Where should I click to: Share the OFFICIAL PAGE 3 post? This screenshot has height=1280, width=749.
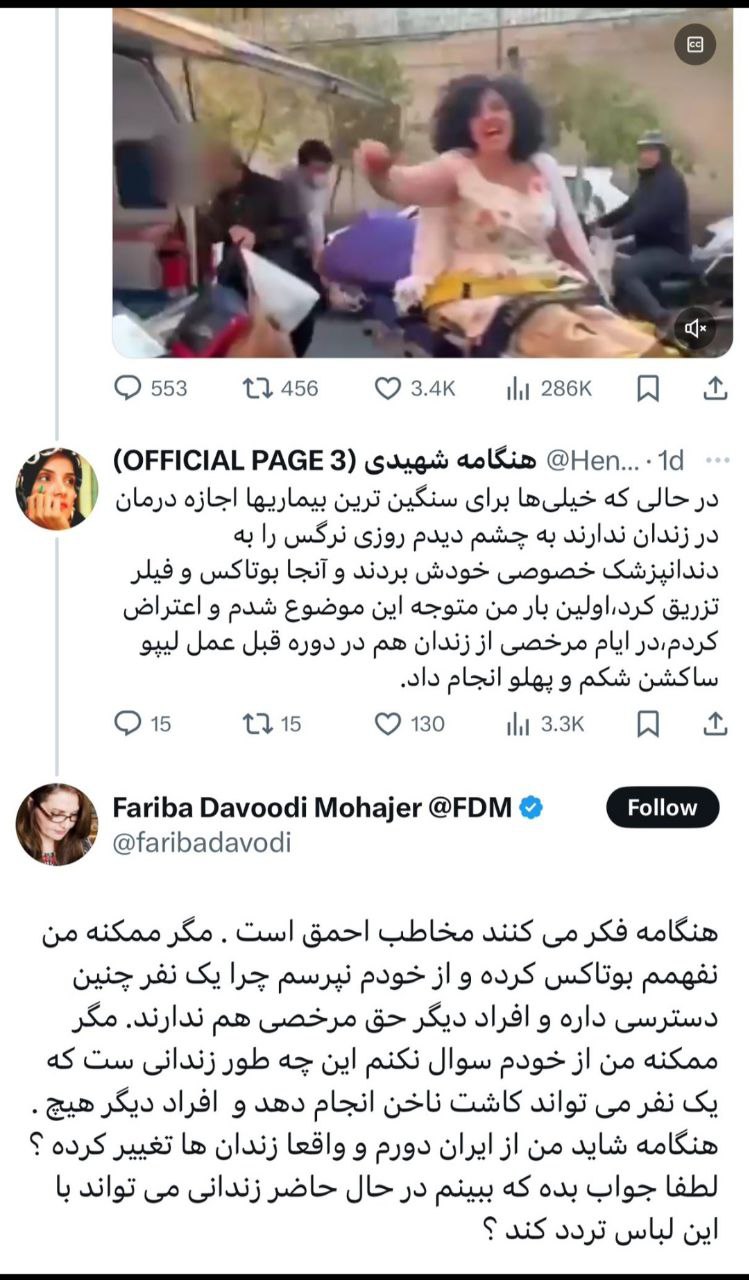point(715,723)
